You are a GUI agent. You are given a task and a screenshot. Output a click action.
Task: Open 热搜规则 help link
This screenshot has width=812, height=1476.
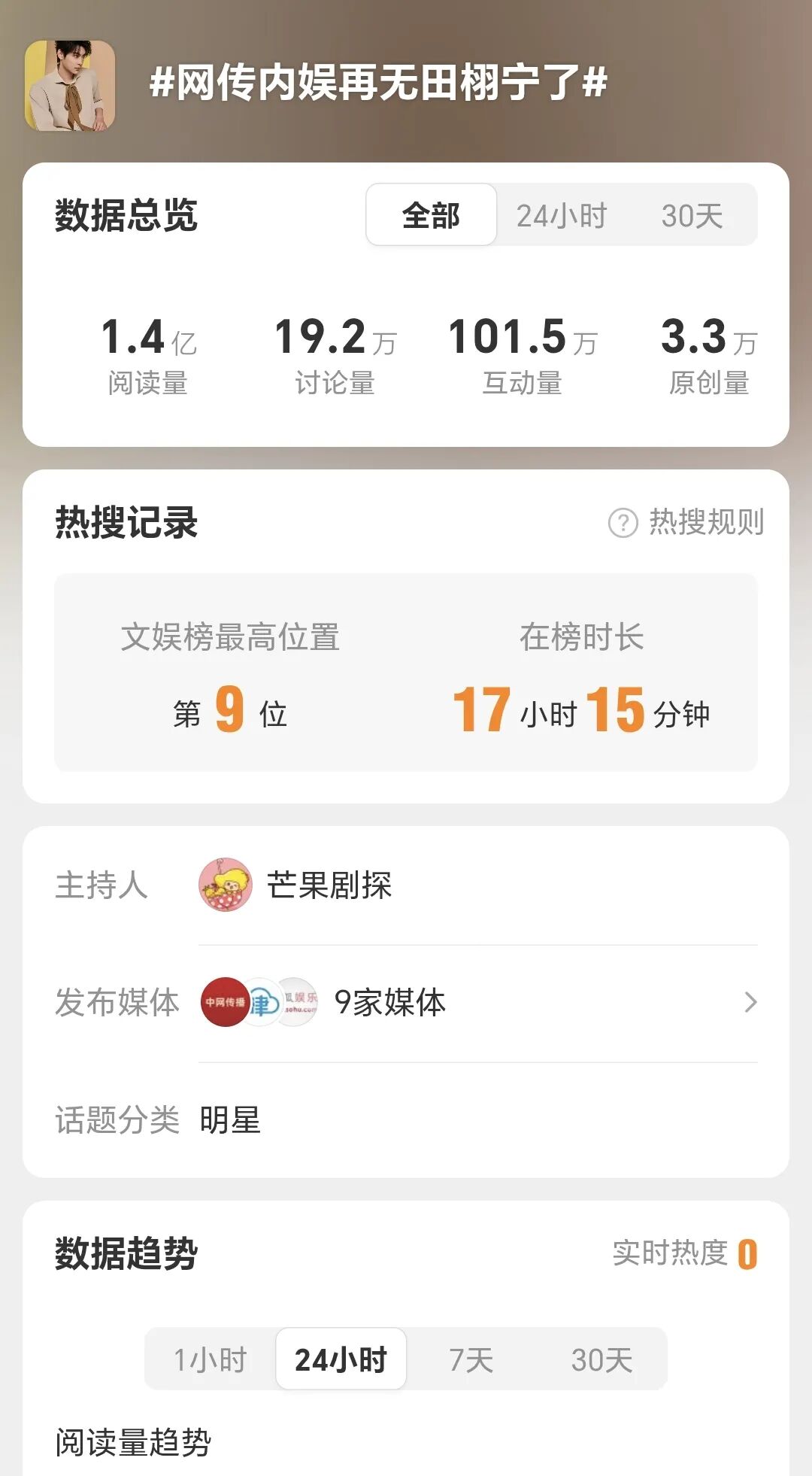point(686,522)
